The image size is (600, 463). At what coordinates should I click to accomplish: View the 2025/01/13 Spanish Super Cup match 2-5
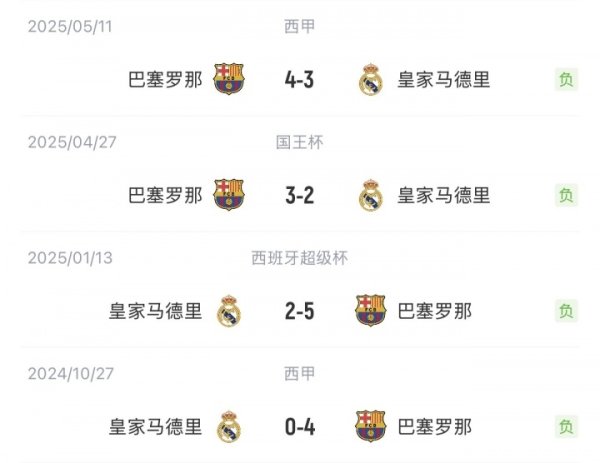tap(299, 311)
